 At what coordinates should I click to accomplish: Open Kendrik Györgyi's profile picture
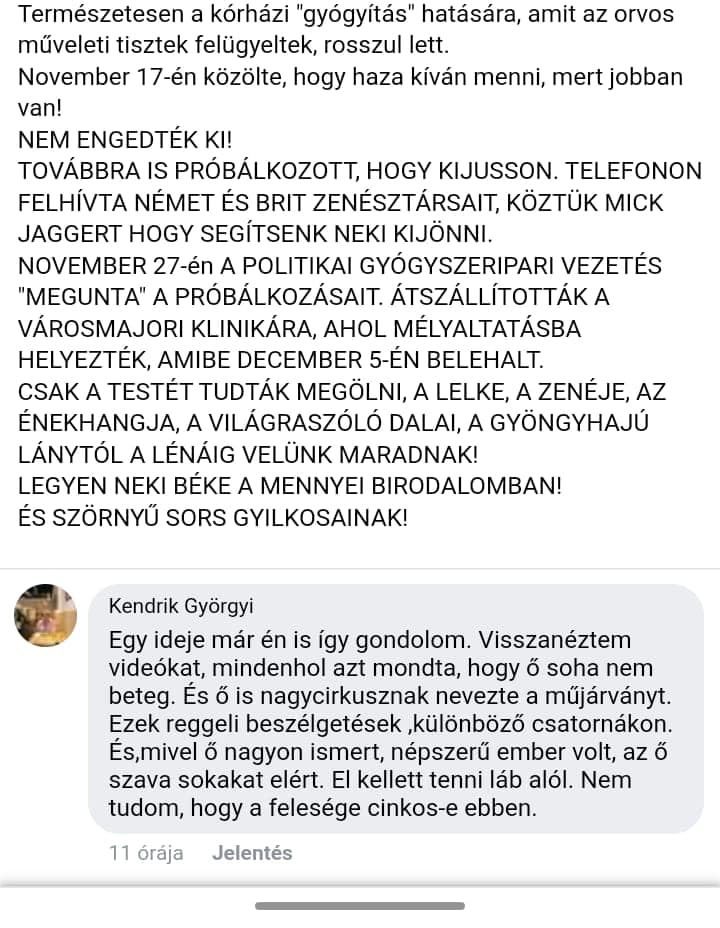coord(46,615)
